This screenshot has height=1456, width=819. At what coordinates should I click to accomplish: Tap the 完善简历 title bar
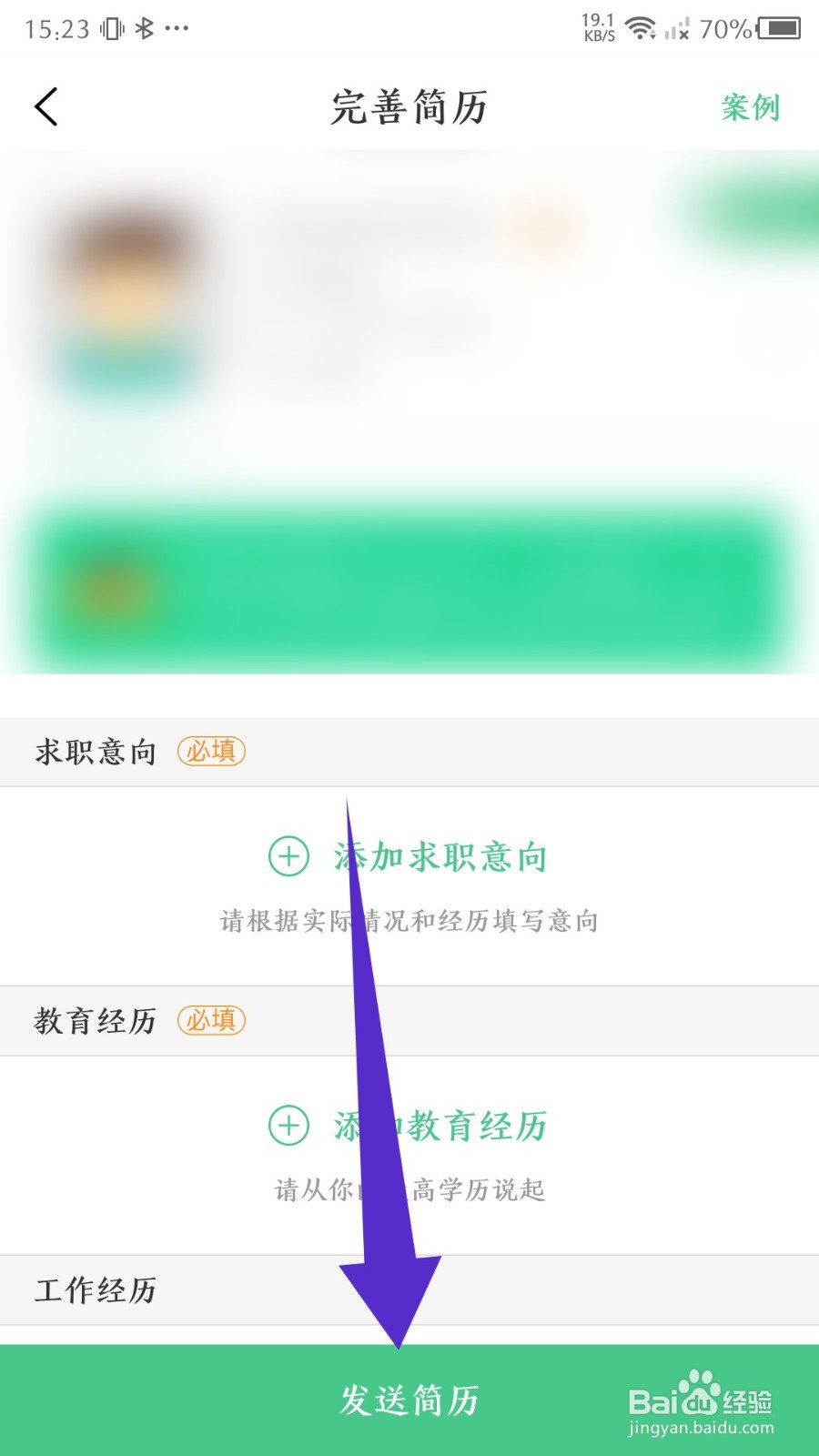409,106
